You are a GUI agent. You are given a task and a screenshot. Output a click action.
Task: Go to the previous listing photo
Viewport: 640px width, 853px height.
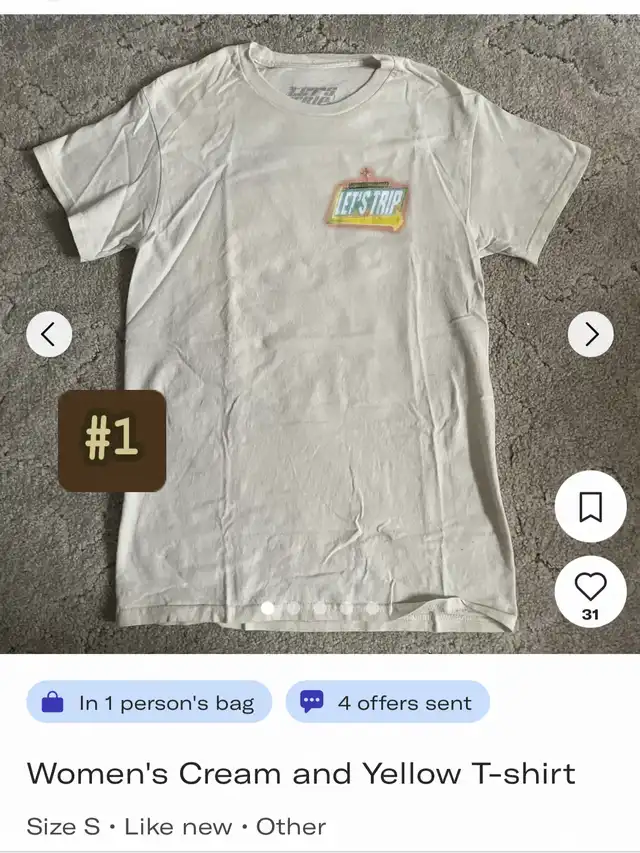49,334
